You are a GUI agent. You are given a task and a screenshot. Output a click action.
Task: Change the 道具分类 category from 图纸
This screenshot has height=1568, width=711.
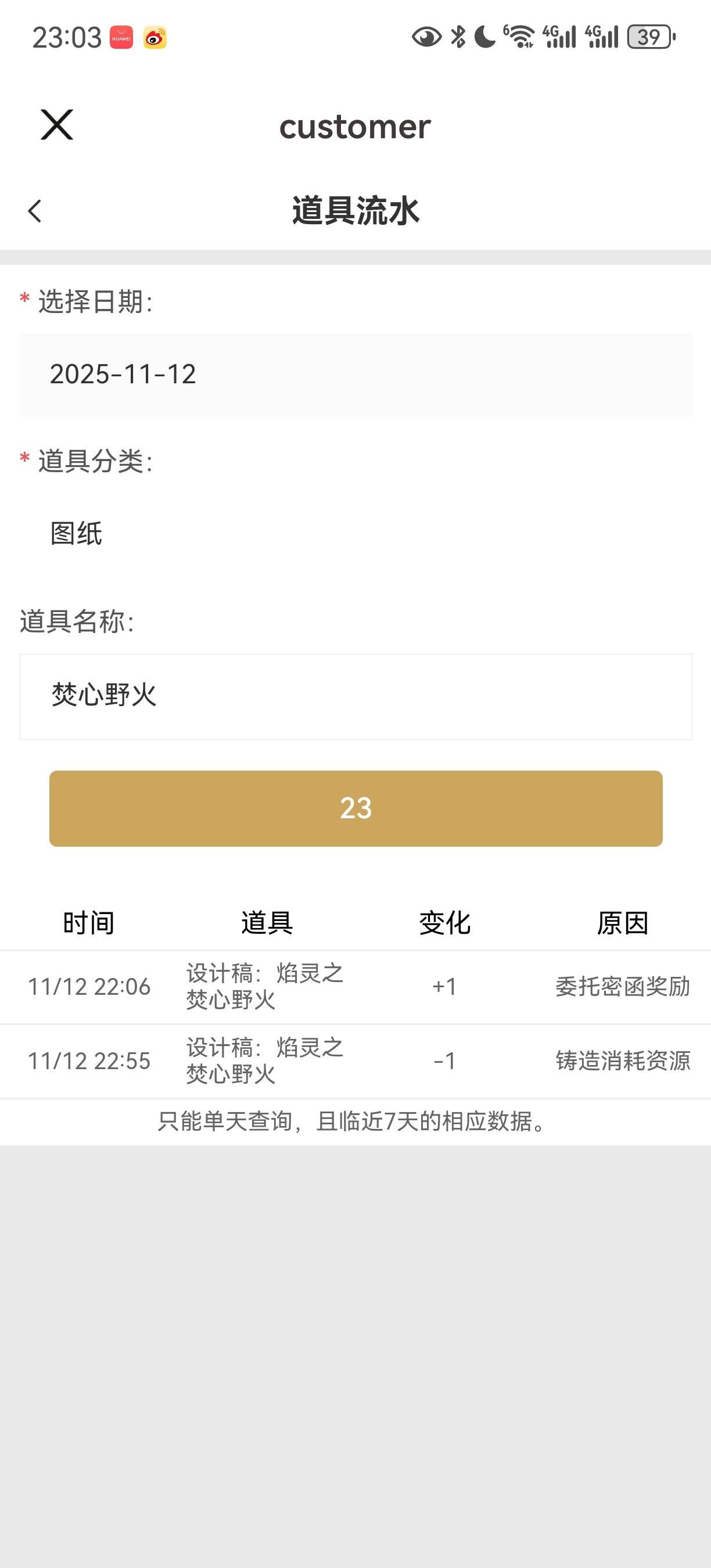[x=355, y=534]
